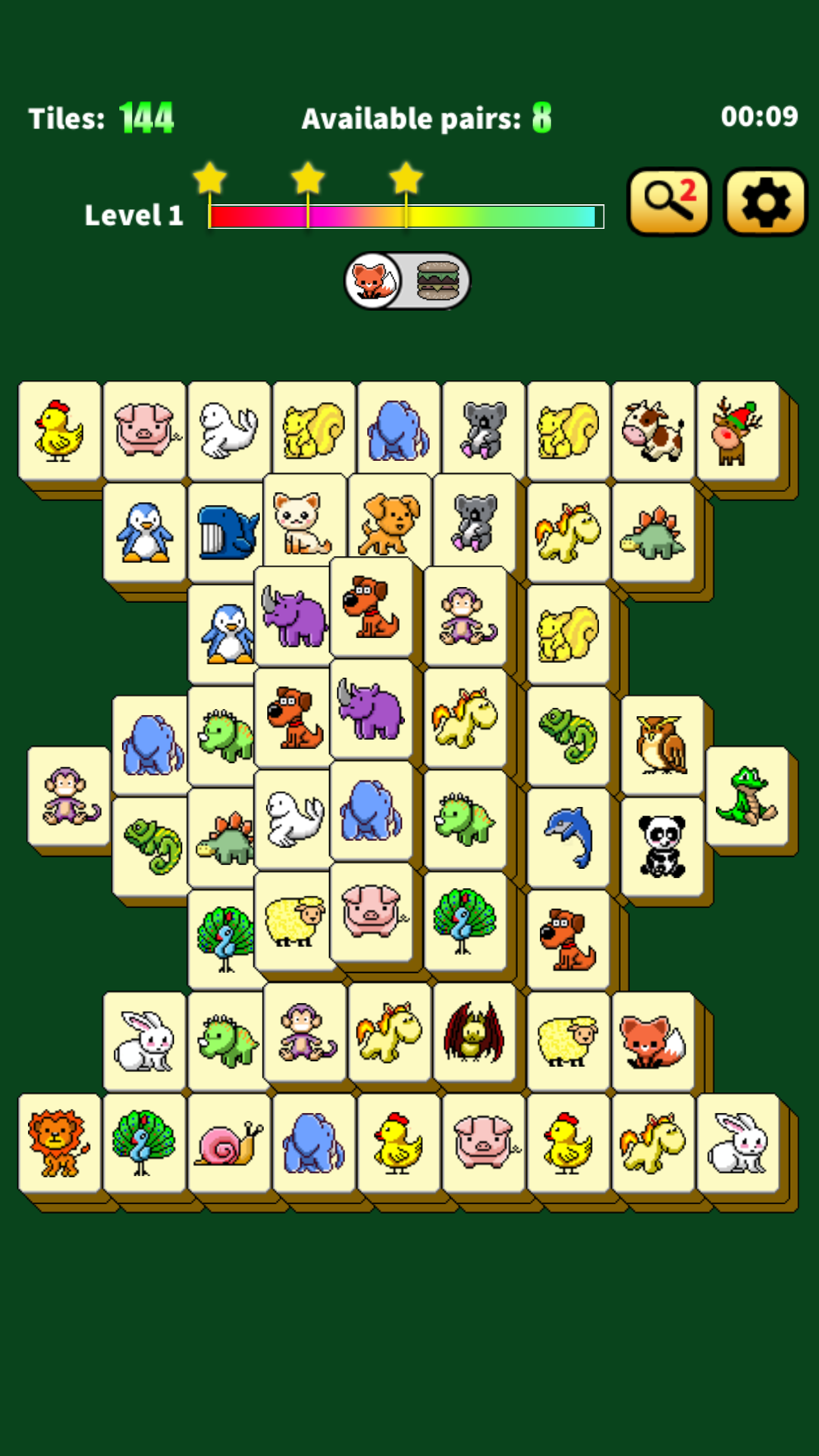Click the Tiles 144 counter
Image resolution: width=819 pixels, height=1456 pixels.
[x=102, y=118]
